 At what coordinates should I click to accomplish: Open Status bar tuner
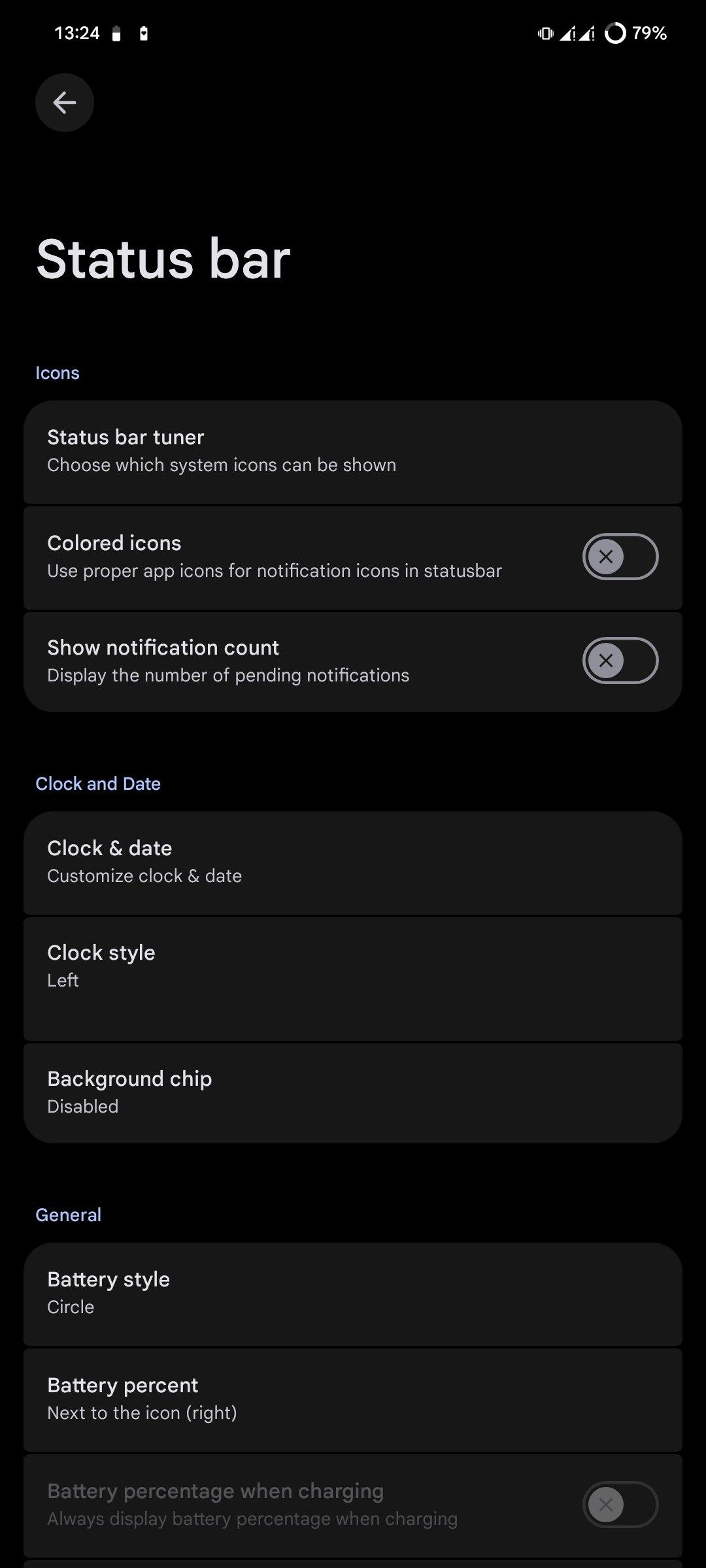pyautogui.click(x=353, y=451)
